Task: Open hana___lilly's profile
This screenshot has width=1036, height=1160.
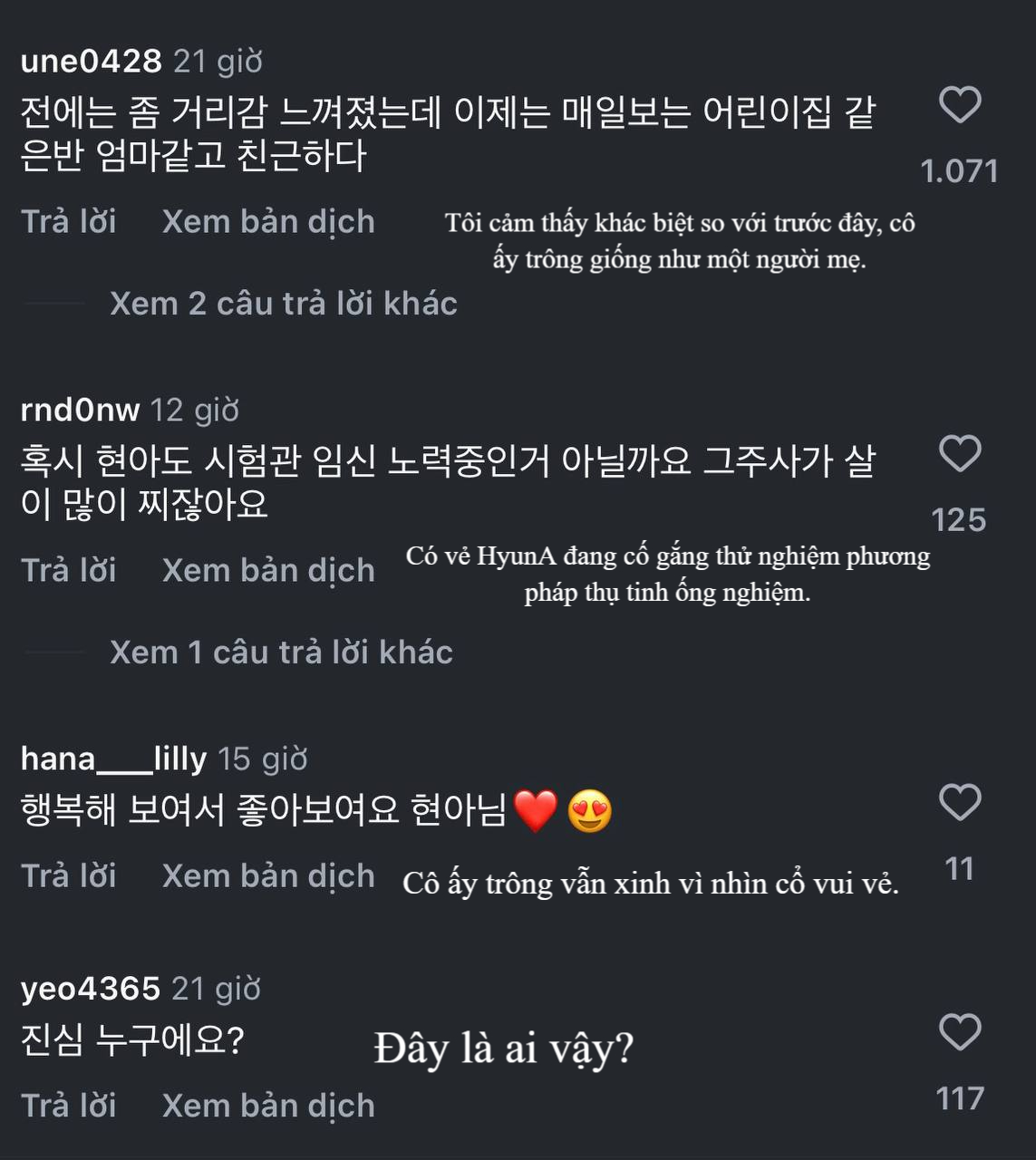Action: 113,759
